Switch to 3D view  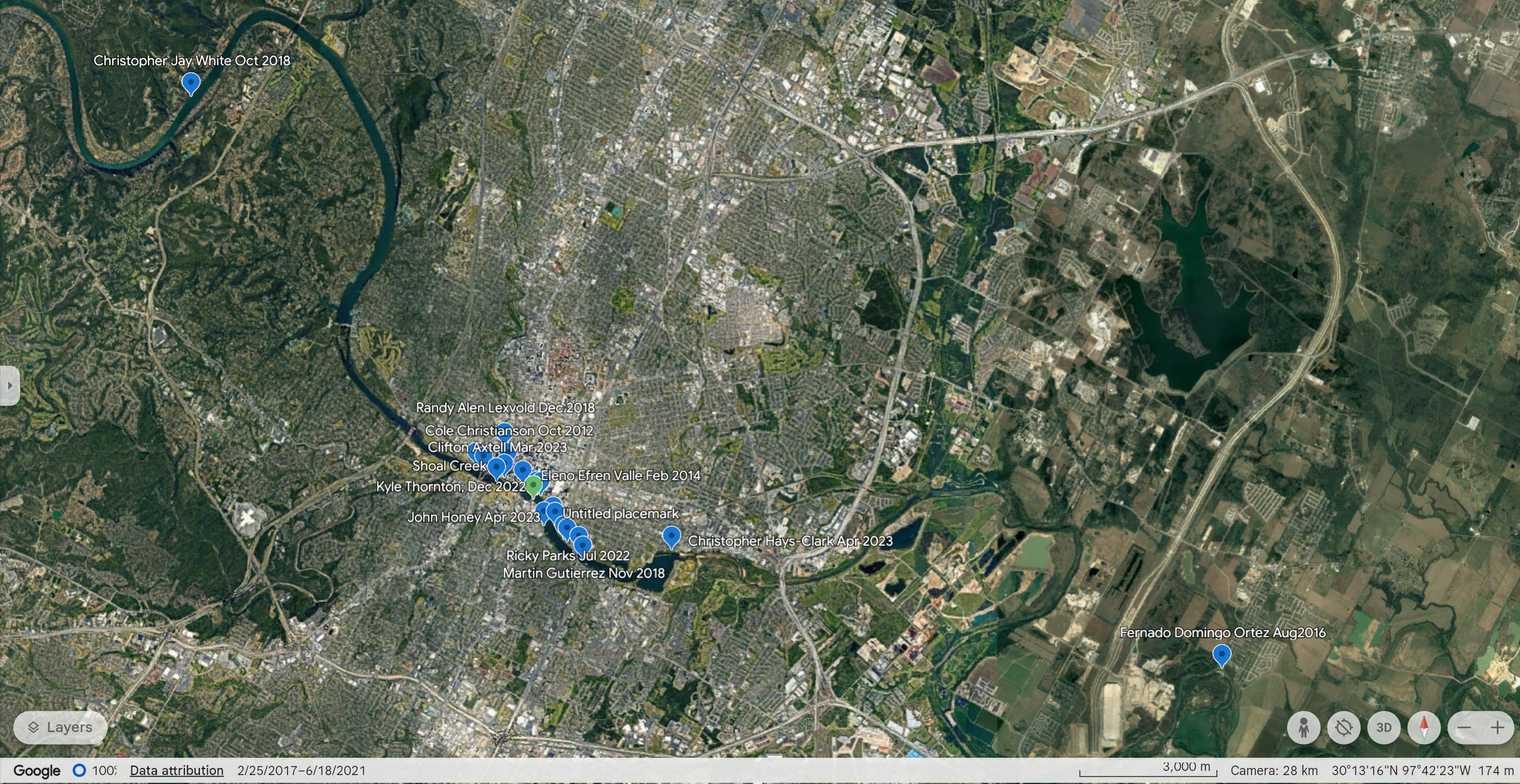tap(1383, 728)
